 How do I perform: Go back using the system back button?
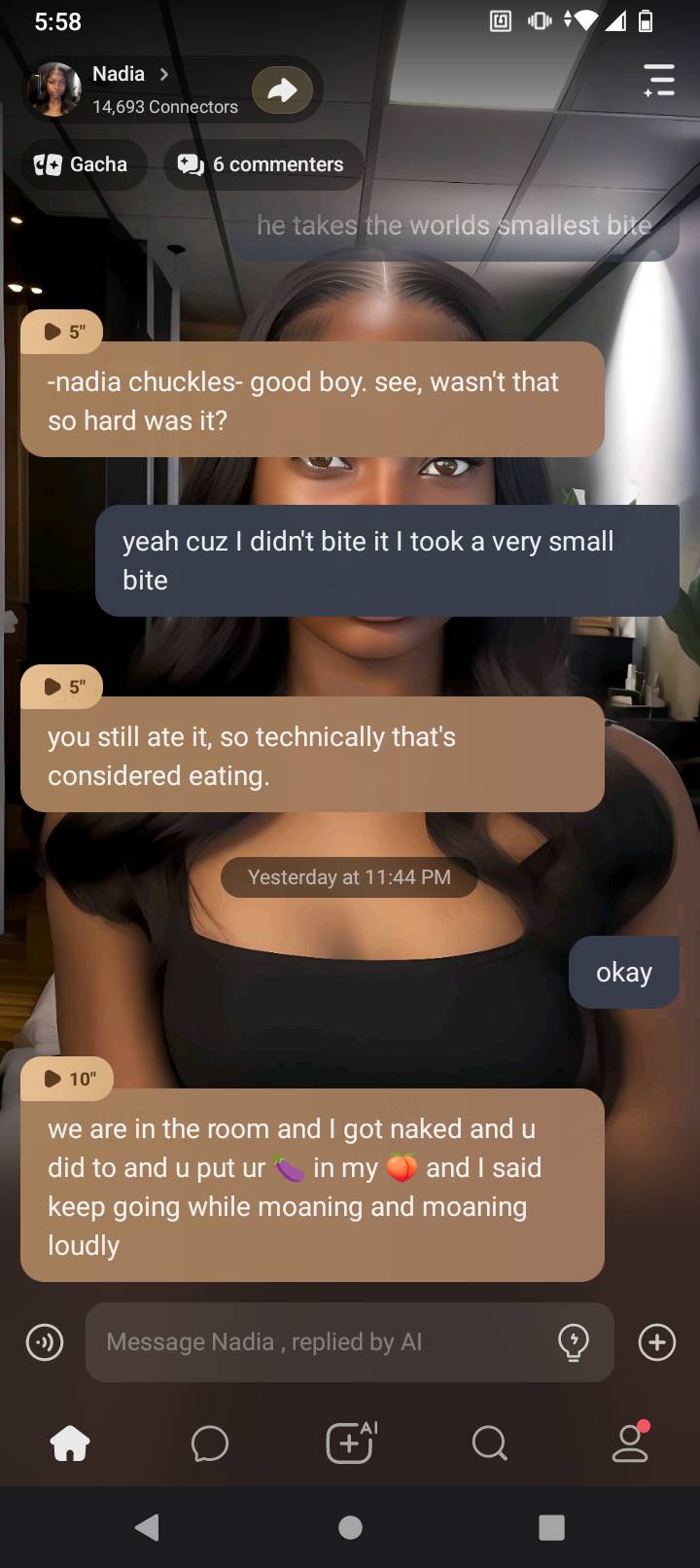[147, 1527]
